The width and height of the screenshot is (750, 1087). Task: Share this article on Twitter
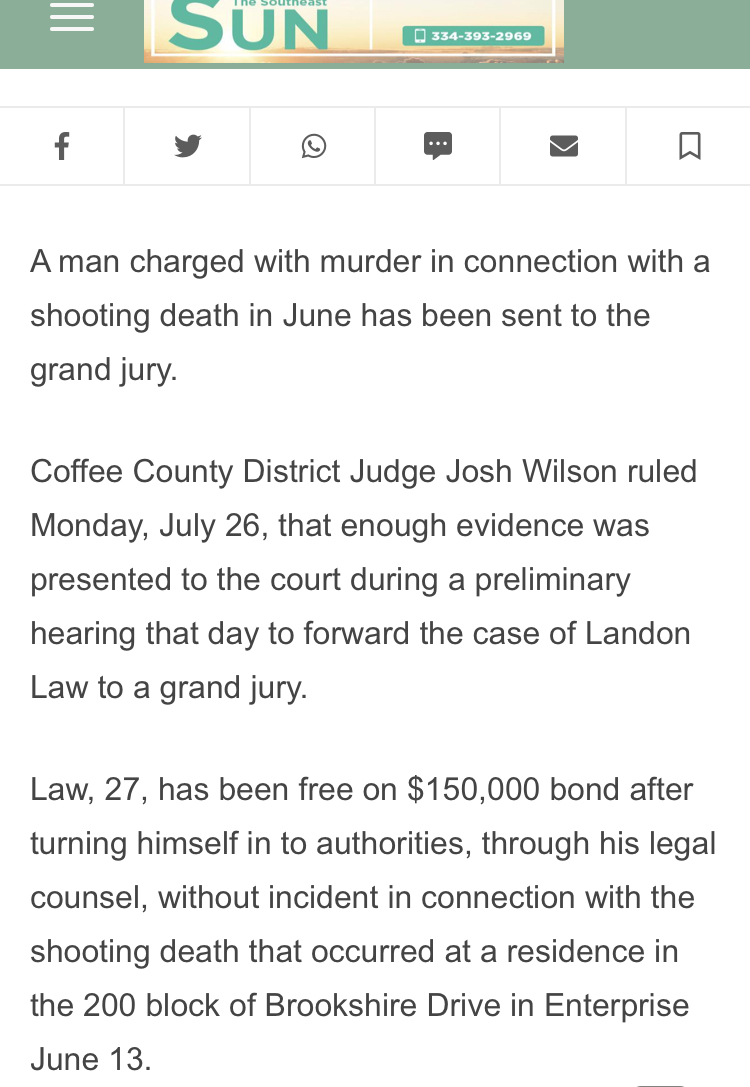pyautogui.click(x=187, y=147)
